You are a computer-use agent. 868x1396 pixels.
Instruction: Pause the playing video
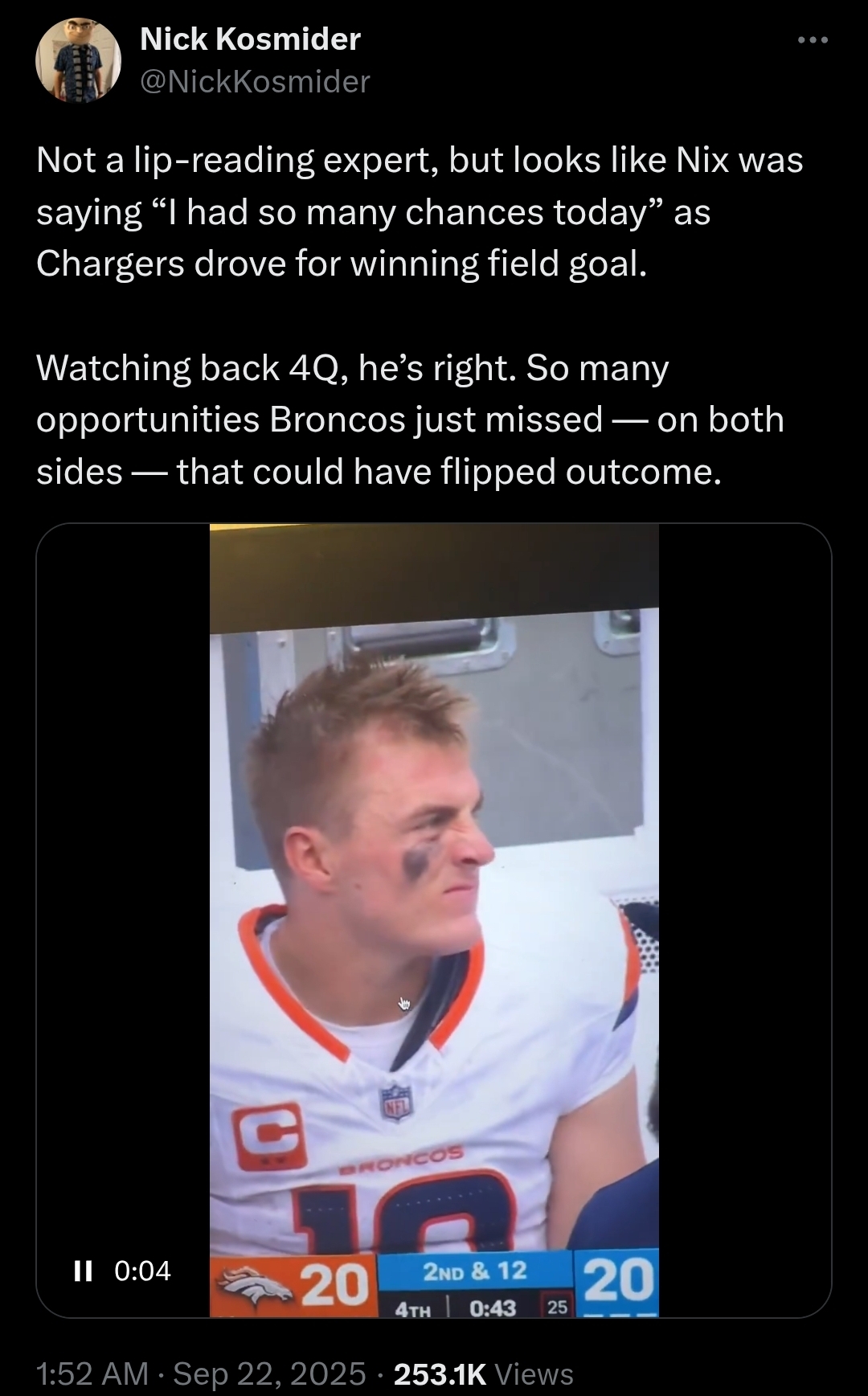click(x=82, y=1270)
